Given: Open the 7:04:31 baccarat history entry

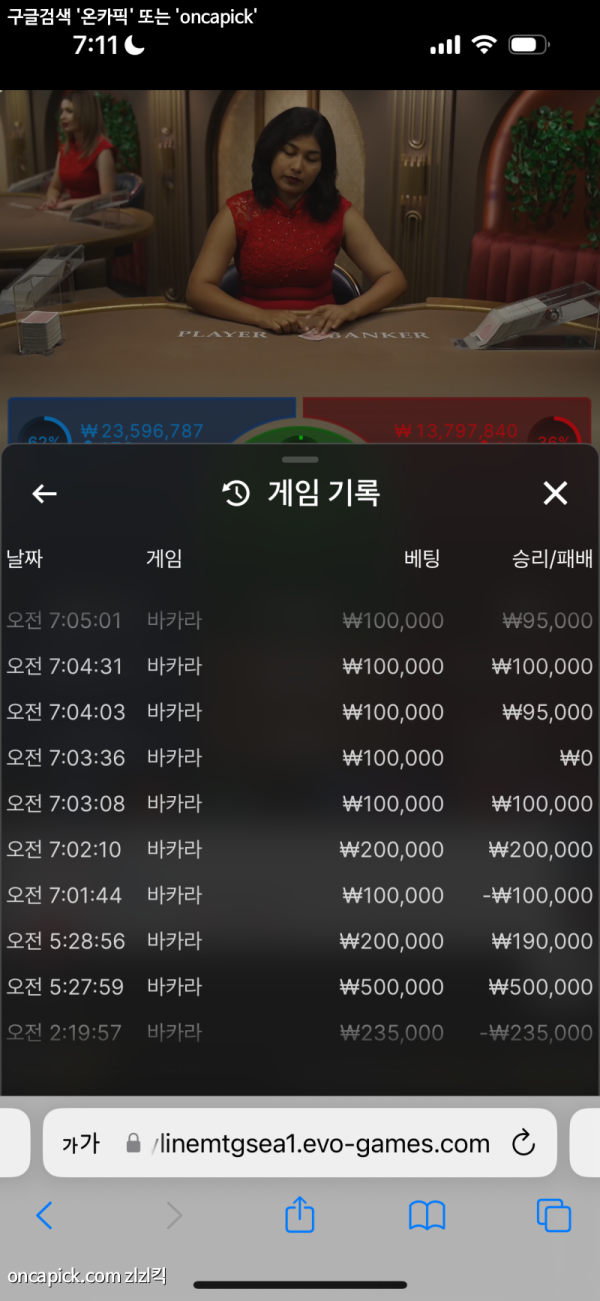Looking at the screenshot, I should [300, 666].
